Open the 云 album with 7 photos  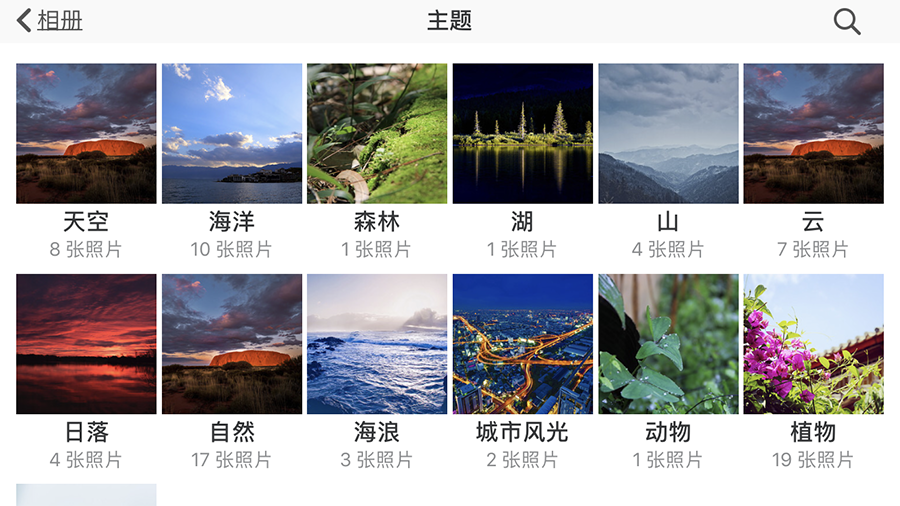(813, 134)
